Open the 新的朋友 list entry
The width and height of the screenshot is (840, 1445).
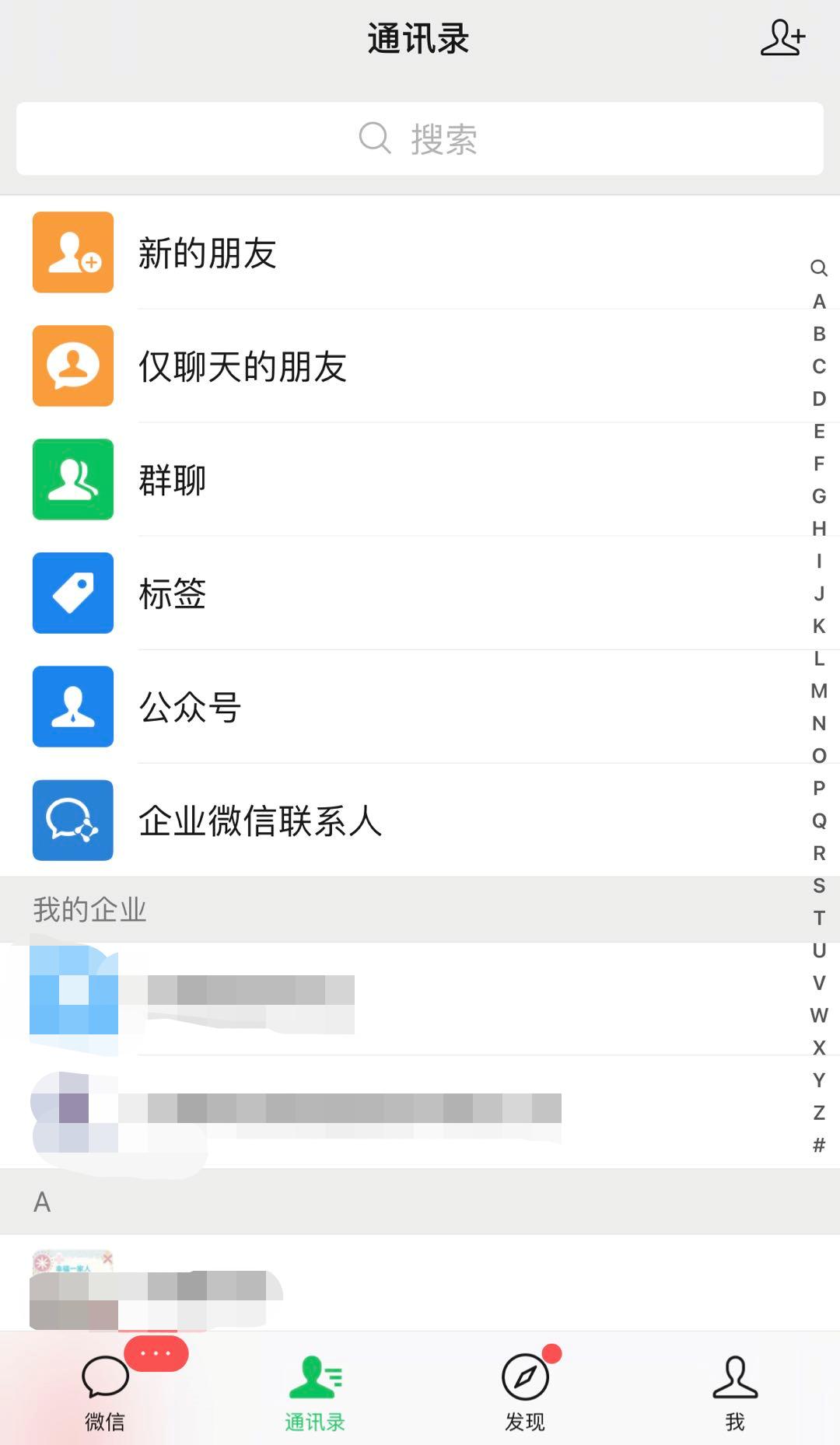coord(208,253)
